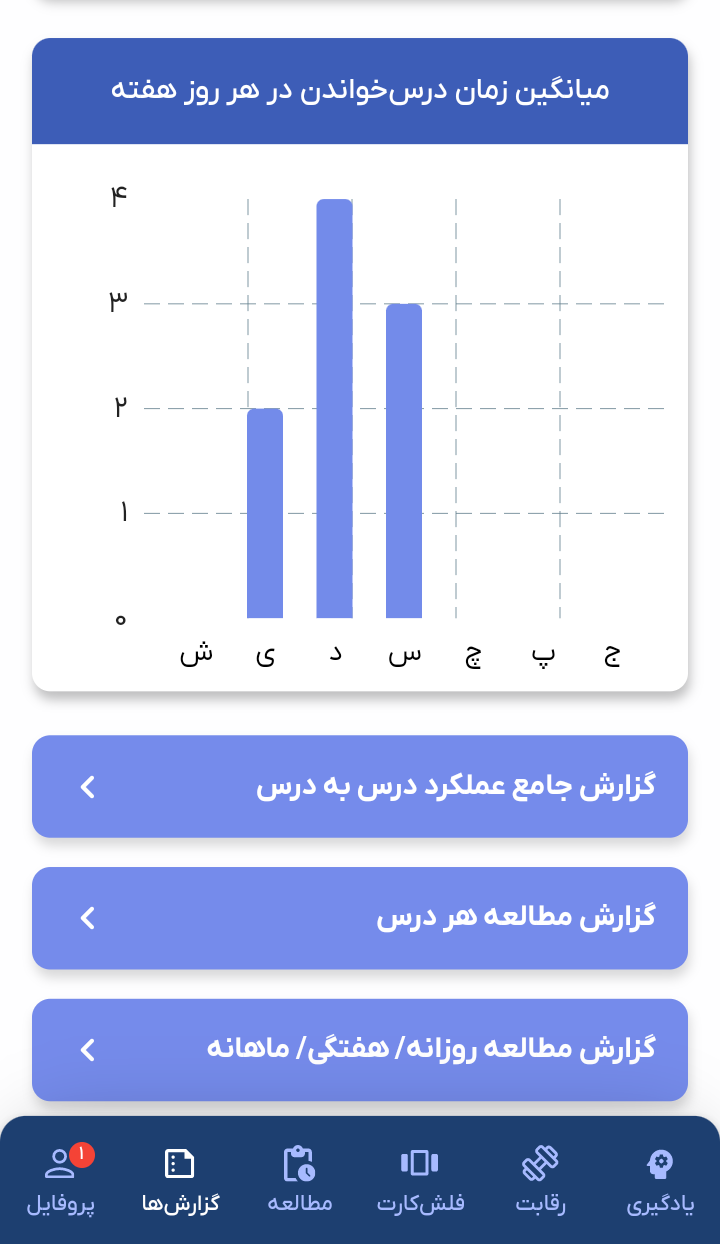Open the یادگیری tab
Image resolution: width=720 pixels, height=1244 pixels.
click(x=660, y=1180)
